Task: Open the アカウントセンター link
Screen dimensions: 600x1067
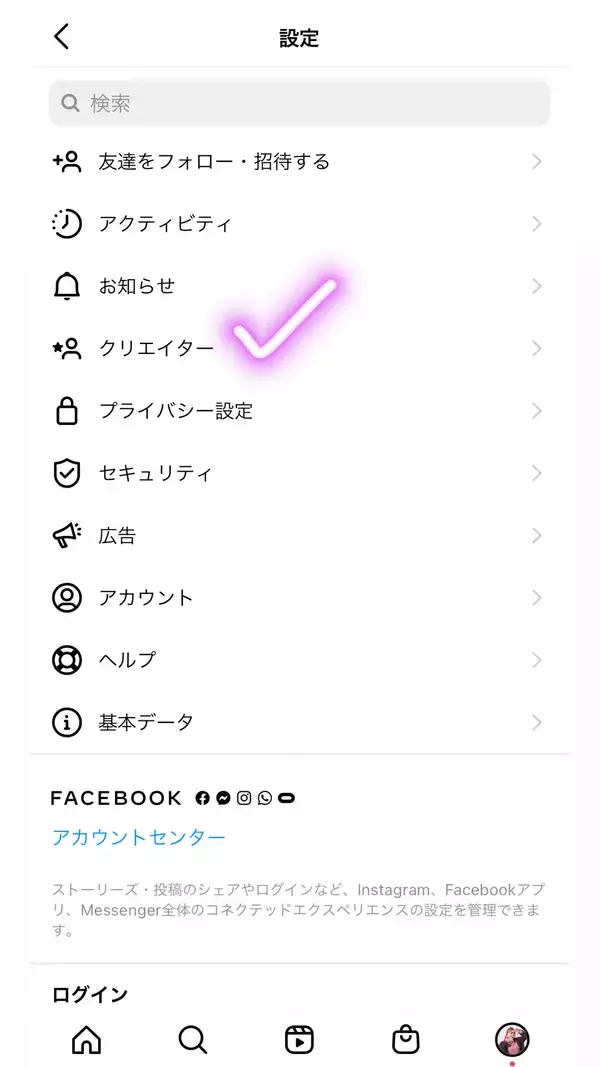Action: point(139,838)
